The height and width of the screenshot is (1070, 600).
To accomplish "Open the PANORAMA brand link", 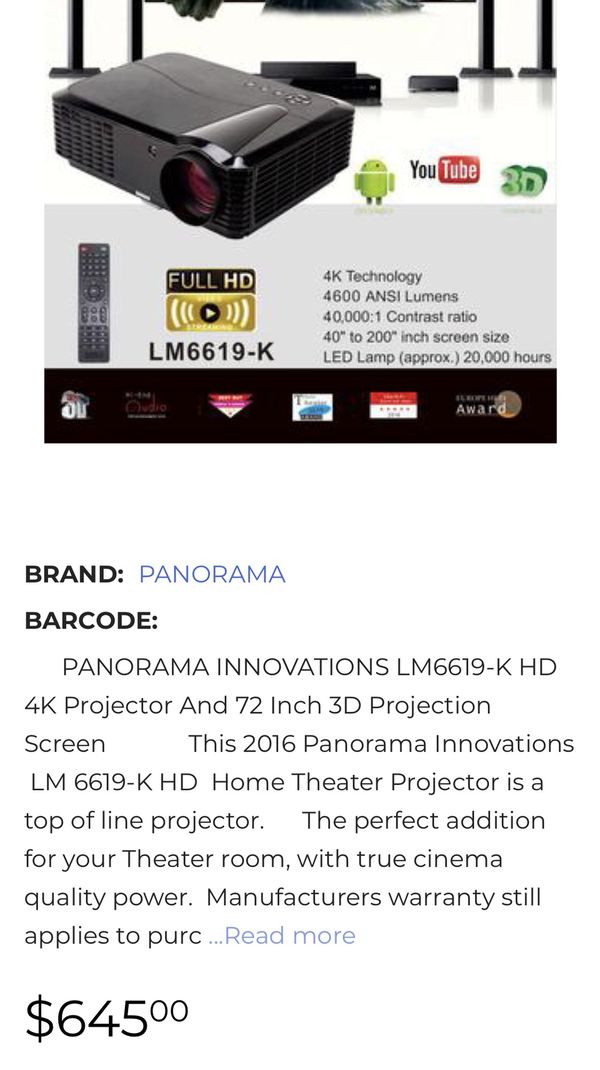I will (x=212, y=574).
